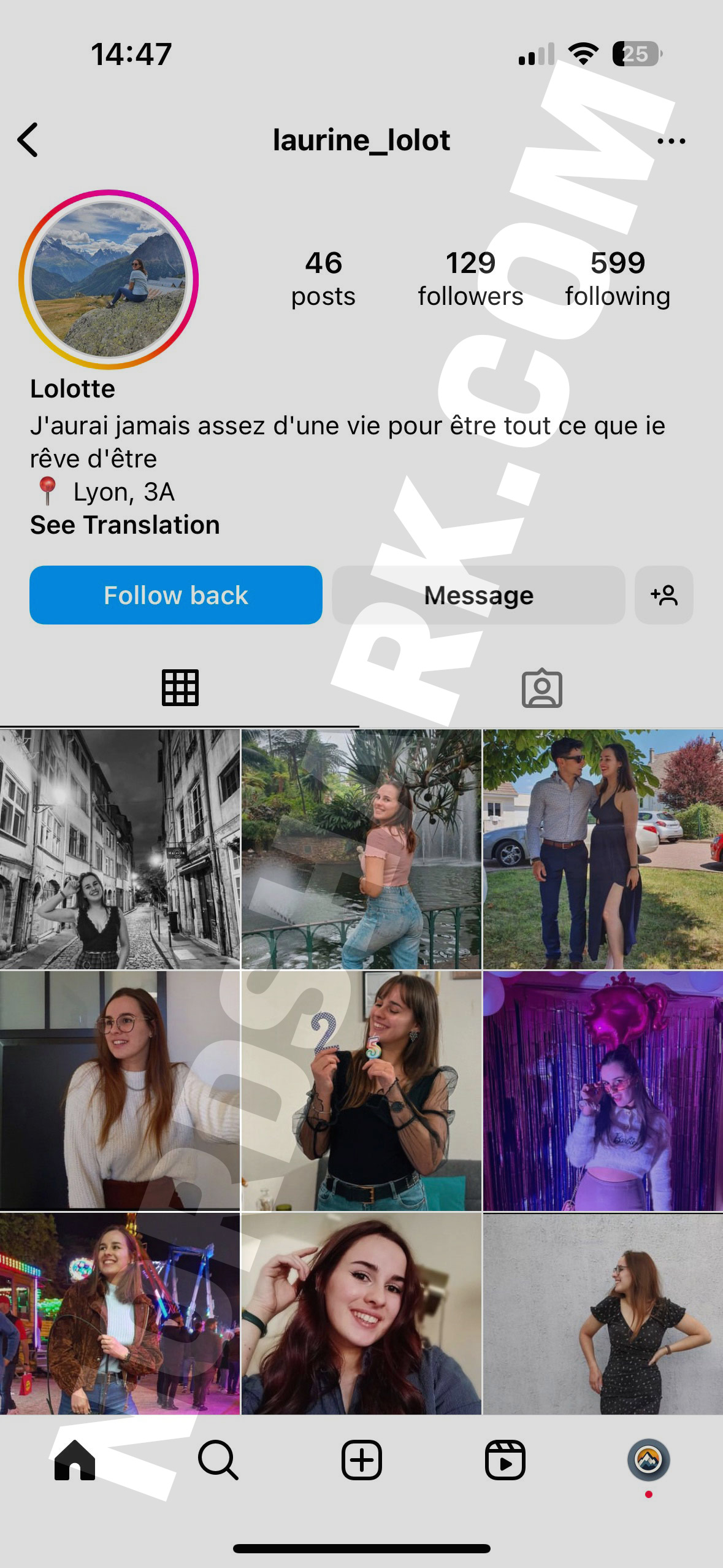Open the post by the fountain
This screenshot has height=1568, width=723.
[361, 849]
